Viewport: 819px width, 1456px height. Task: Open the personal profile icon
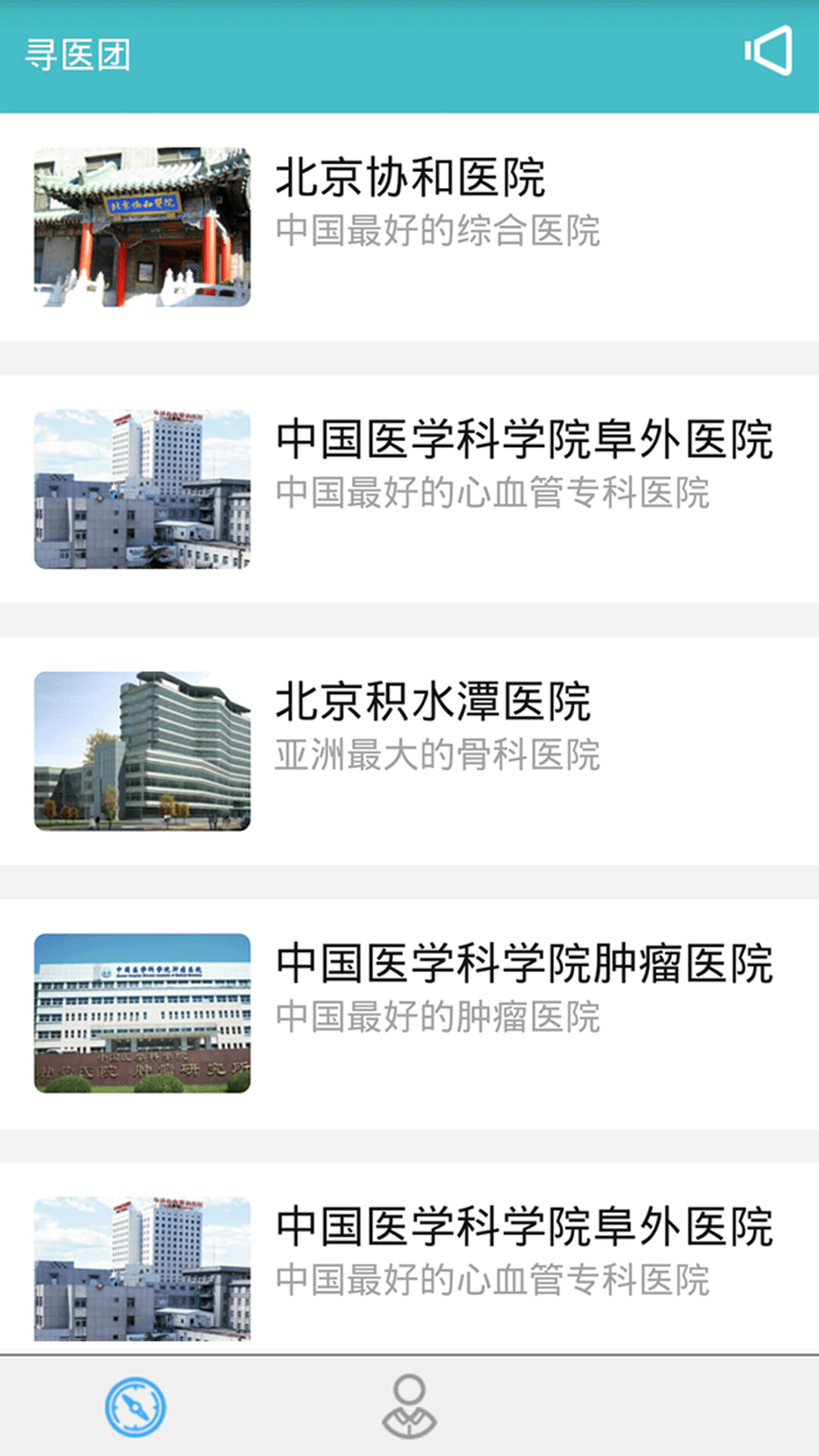tap(409, 1407)
